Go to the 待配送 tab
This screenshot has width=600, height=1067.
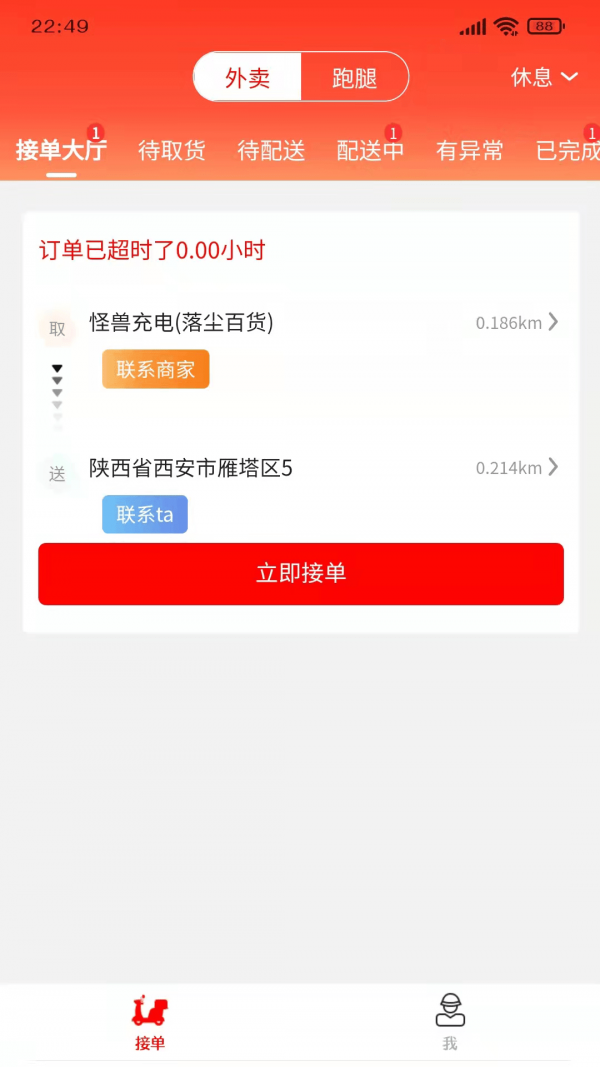tap(271, 151)
